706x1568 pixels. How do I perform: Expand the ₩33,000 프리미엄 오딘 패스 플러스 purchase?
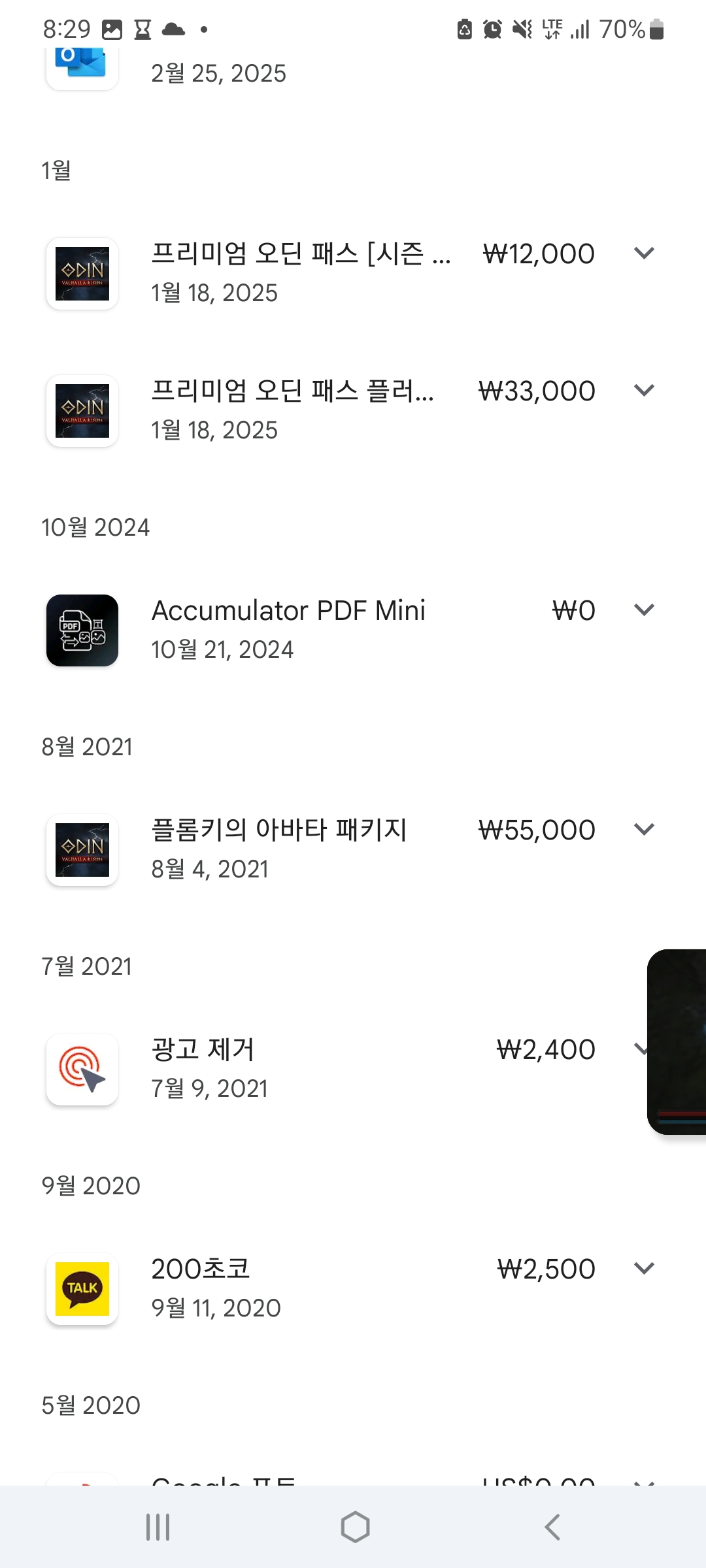644,391
